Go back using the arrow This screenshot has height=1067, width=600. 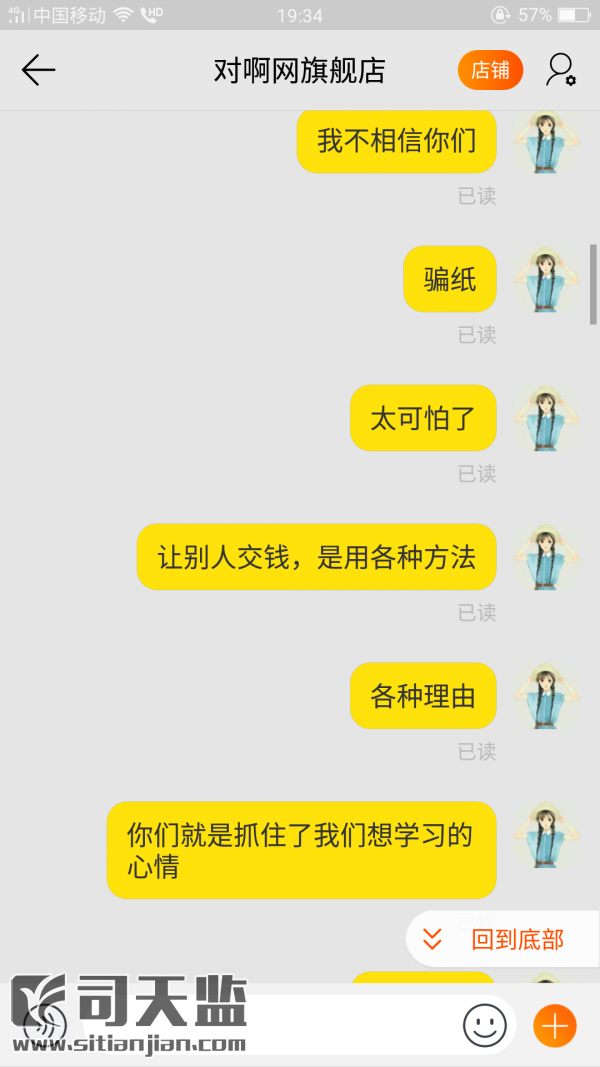coord(39,70)
